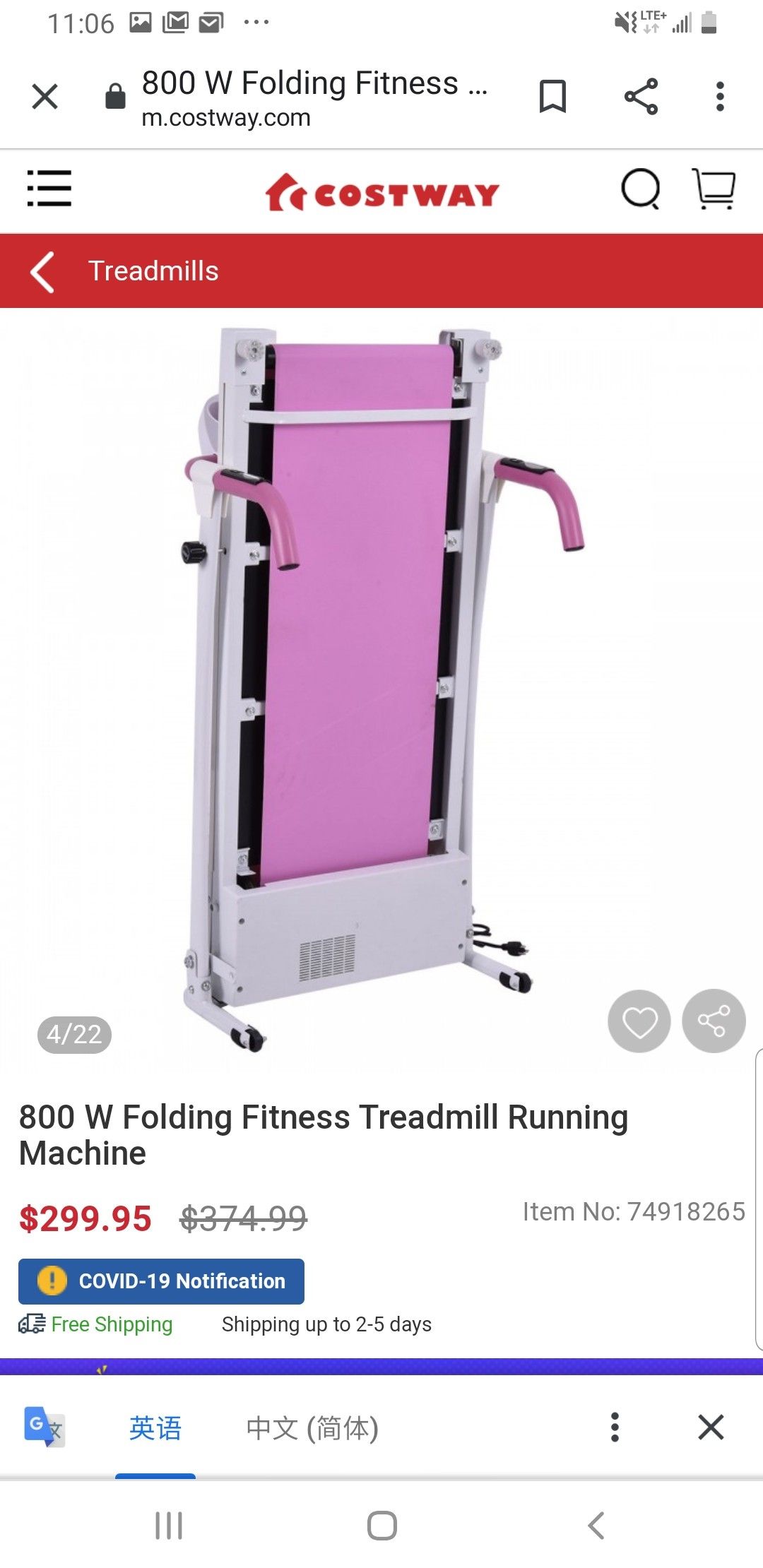Screen dimensions: 763x1568
Task: Open the COVID-19 Notification
Action: 161,1281
